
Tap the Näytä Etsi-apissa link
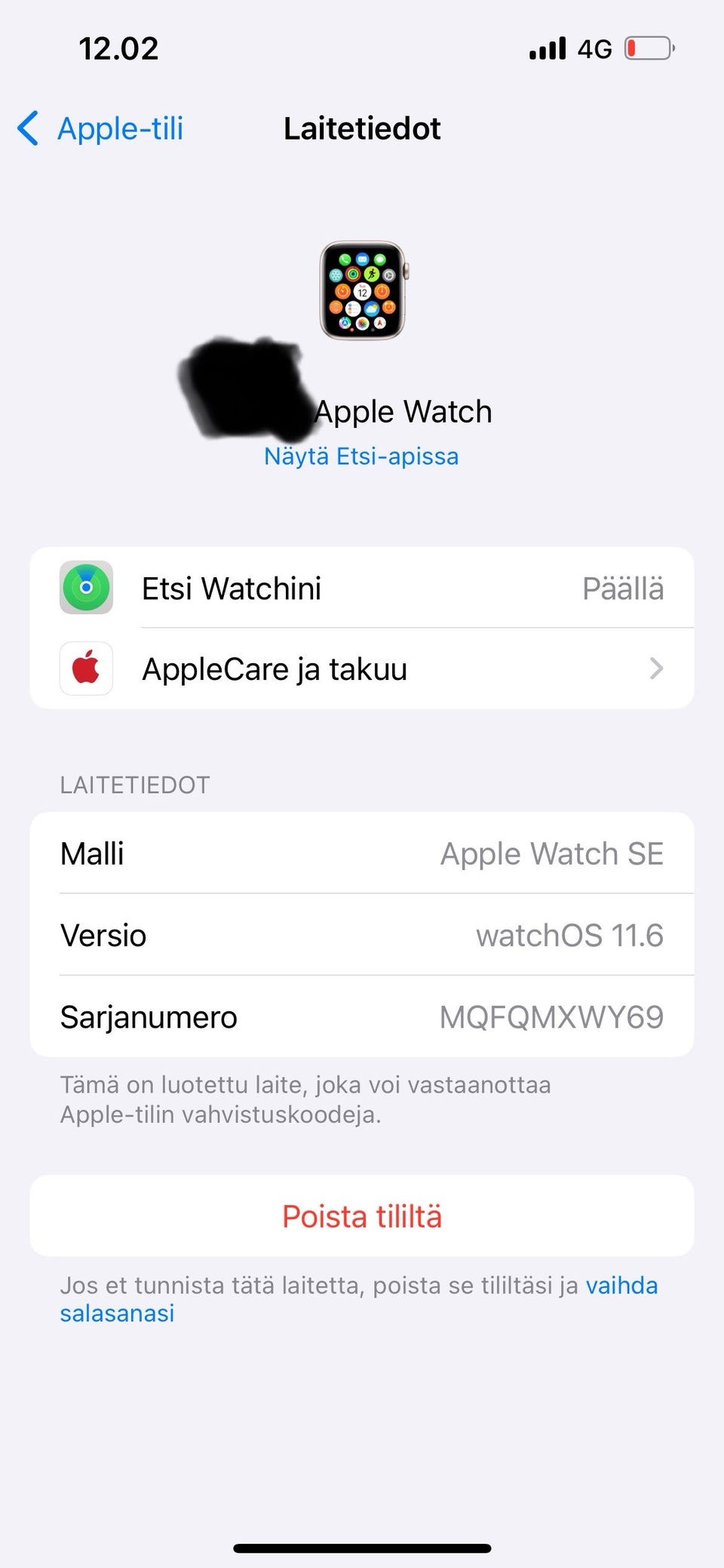tap(361, 457)
